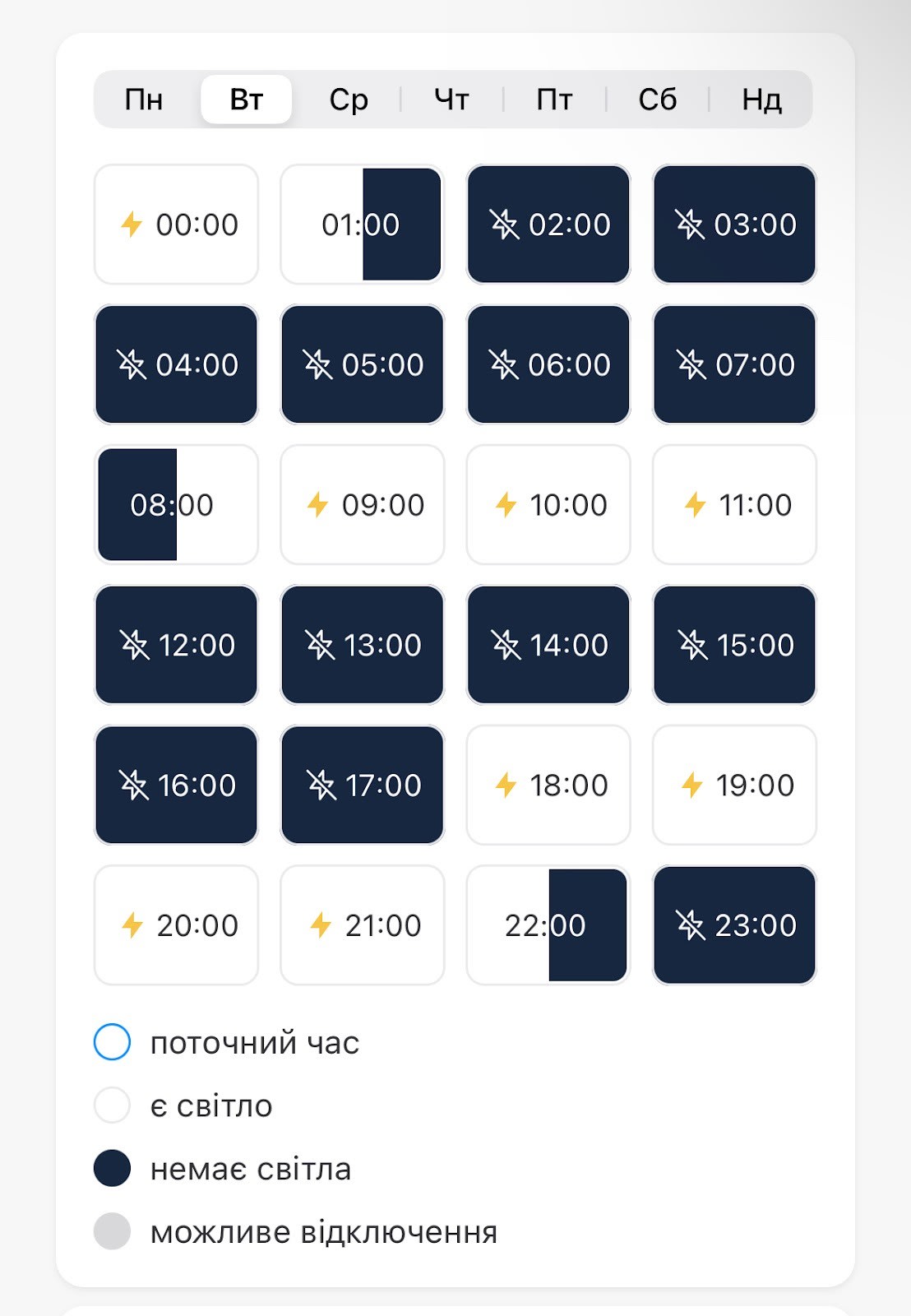Open the Ср schedule tab
The height and width of the screenshot is (1316, 911).
tap(349, 100)
